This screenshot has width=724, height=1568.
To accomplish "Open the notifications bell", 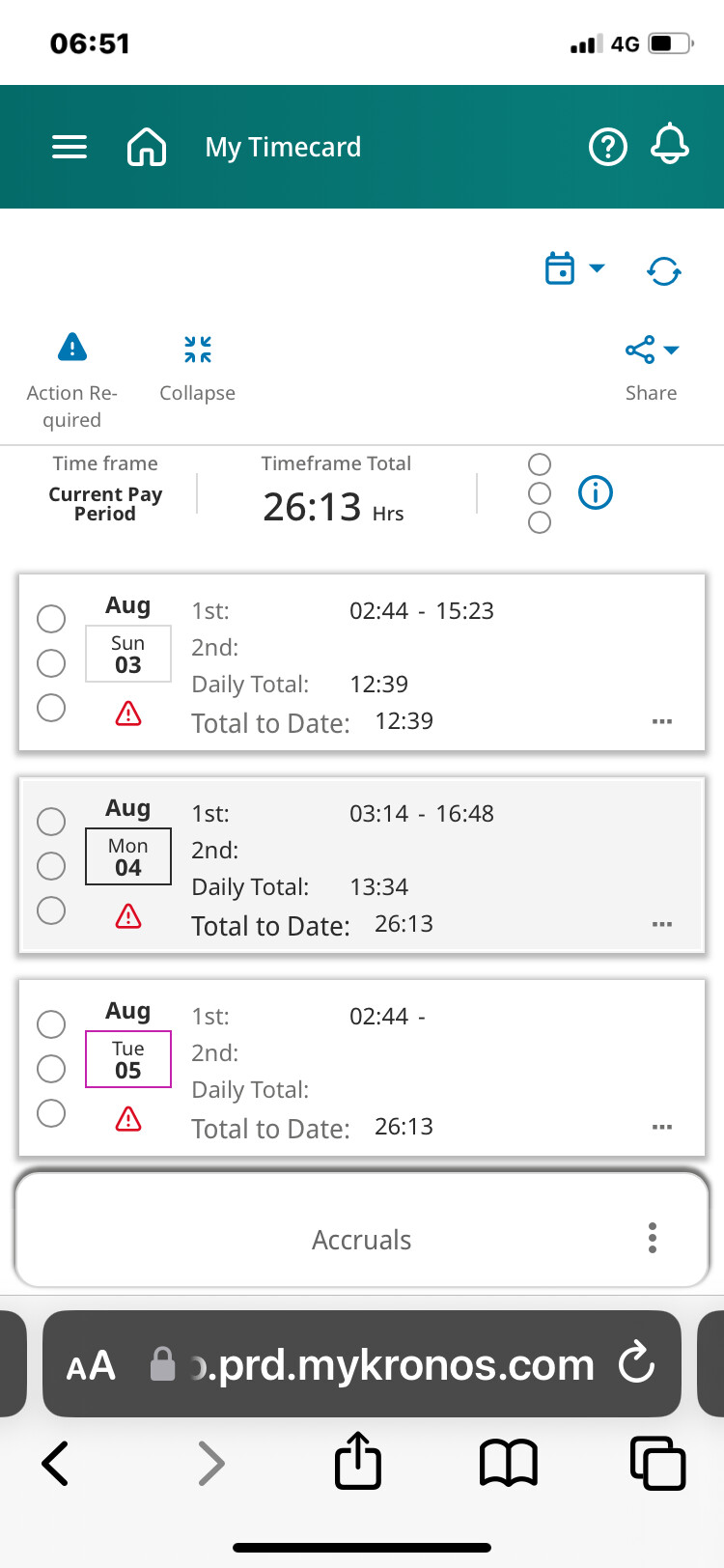I will (670, 146).
